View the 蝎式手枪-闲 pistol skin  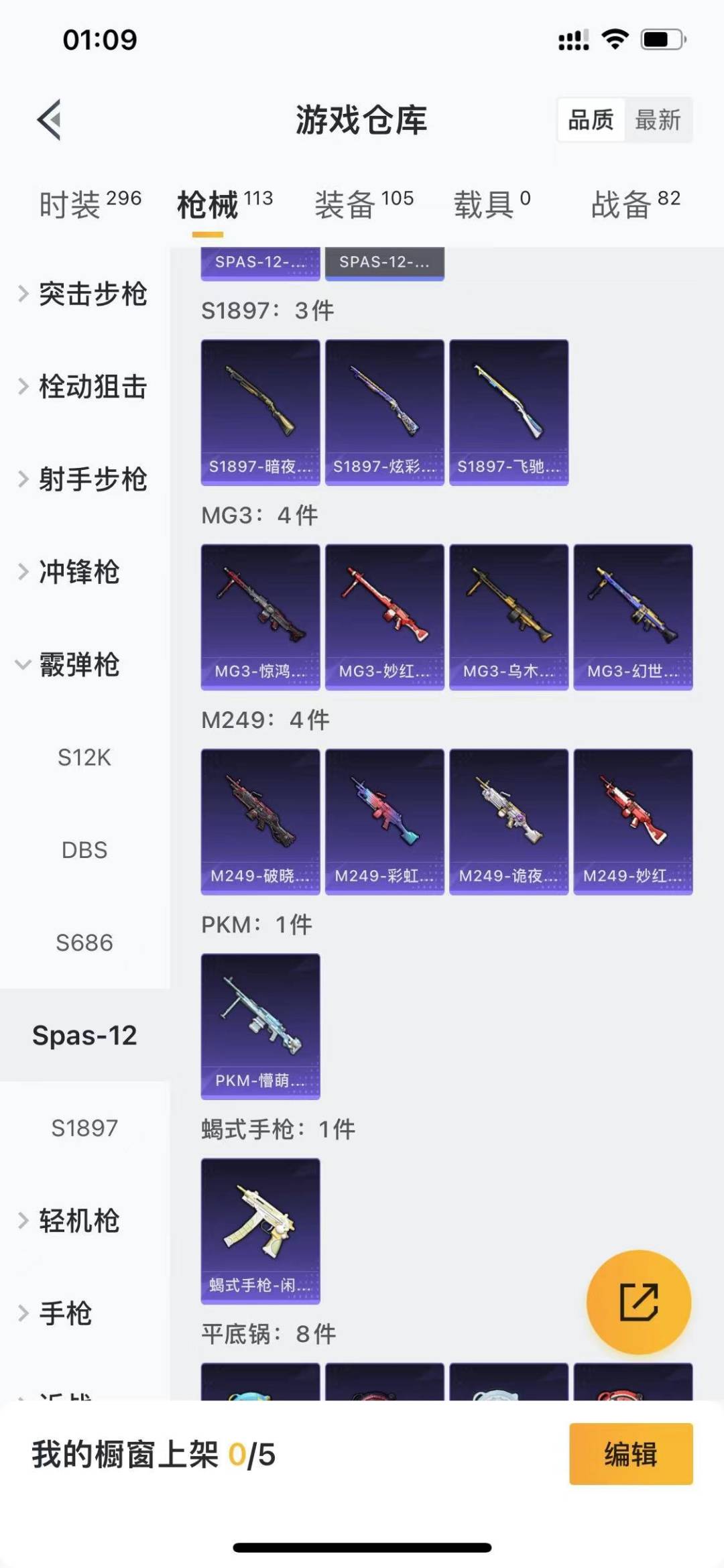click(x=260, y=1231)
